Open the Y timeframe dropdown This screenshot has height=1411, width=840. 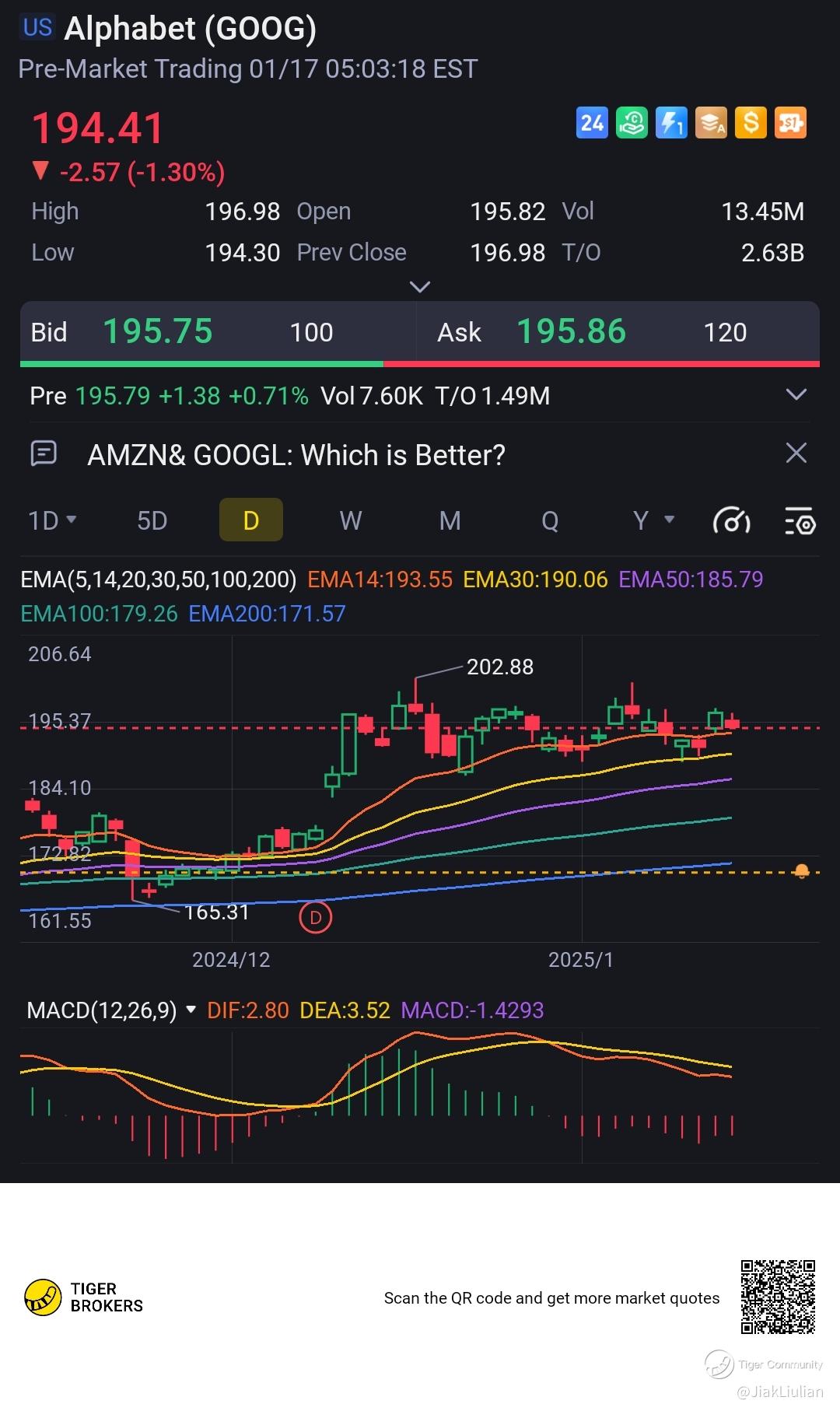(652, 520)
